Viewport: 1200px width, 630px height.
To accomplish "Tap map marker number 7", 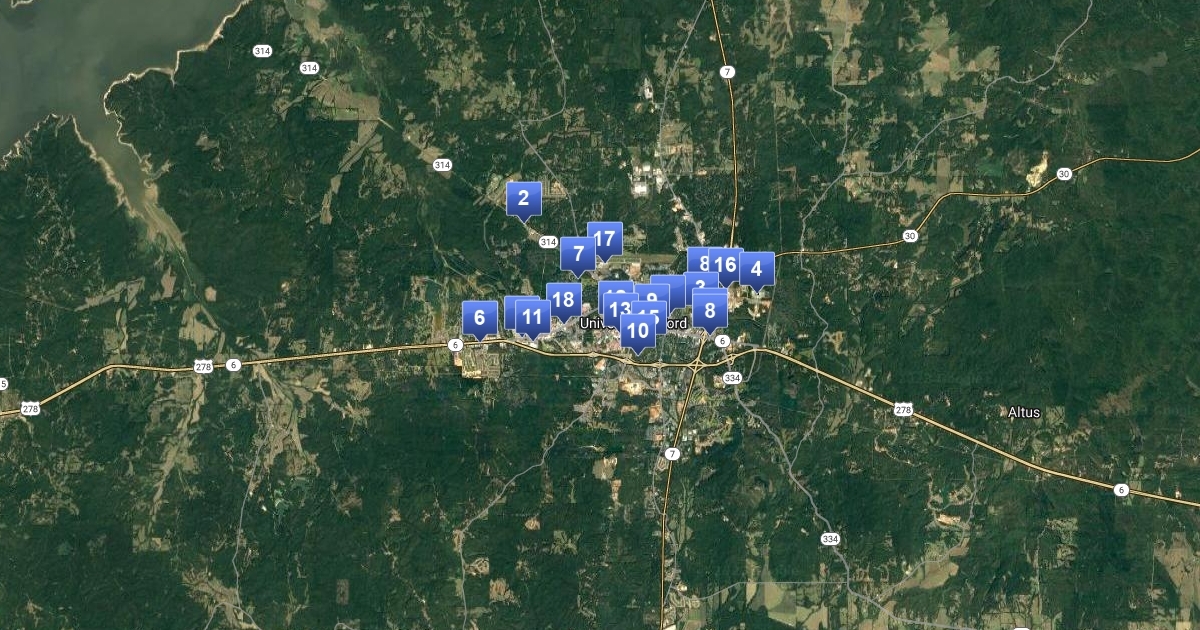I will (x=578, y=254).
